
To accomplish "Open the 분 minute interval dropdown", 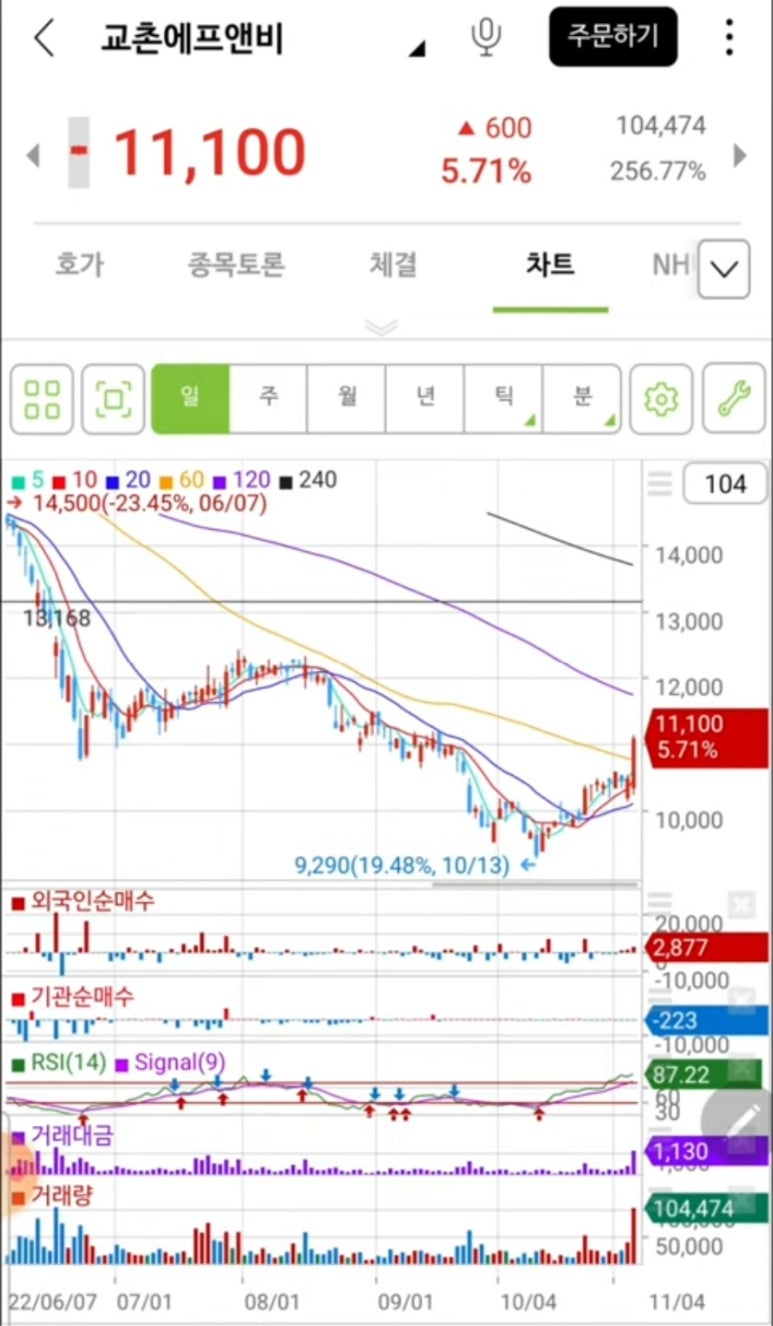I will (582, 398).
